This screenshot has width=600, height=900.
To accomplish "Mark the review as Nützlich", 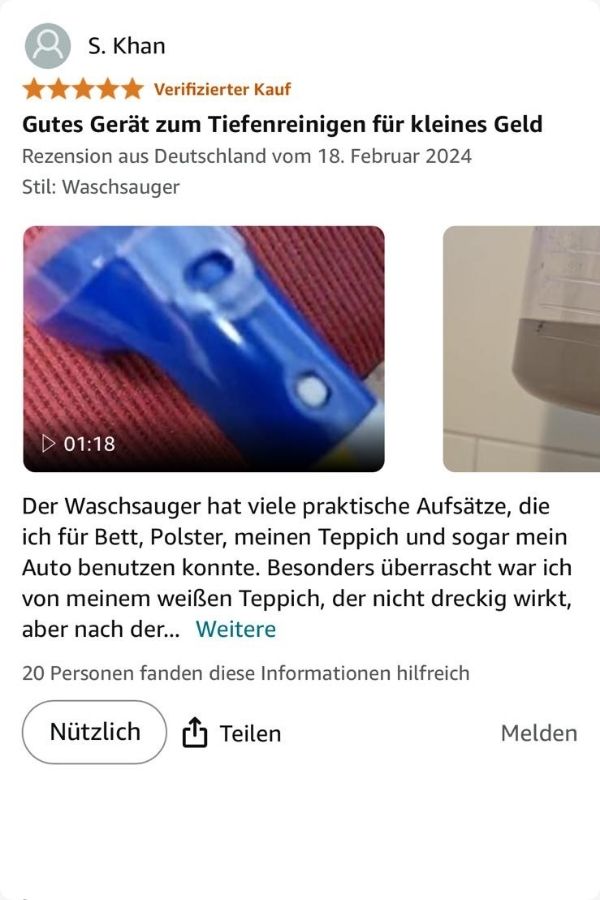I will pos(94,732).
